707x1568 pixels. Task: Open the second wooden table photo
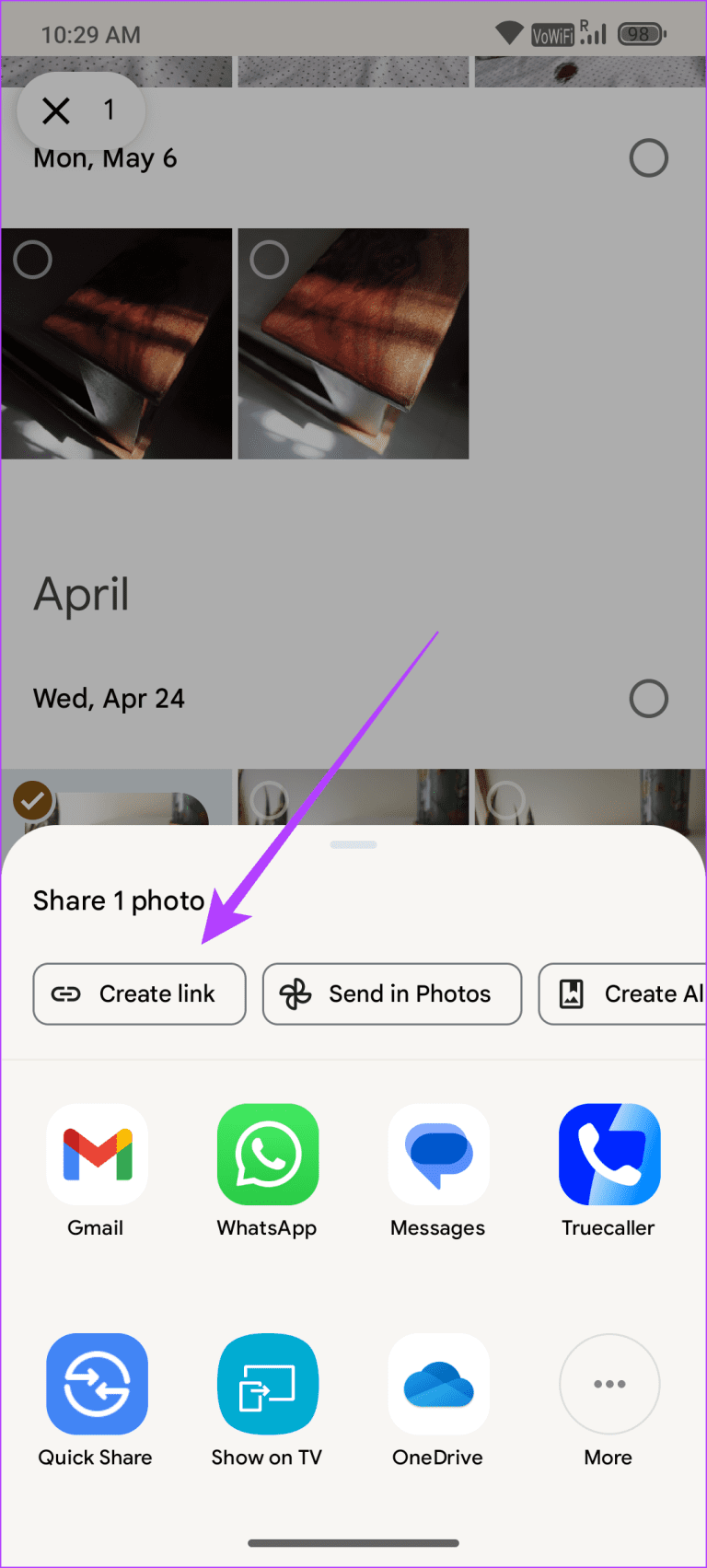[353, 343]
